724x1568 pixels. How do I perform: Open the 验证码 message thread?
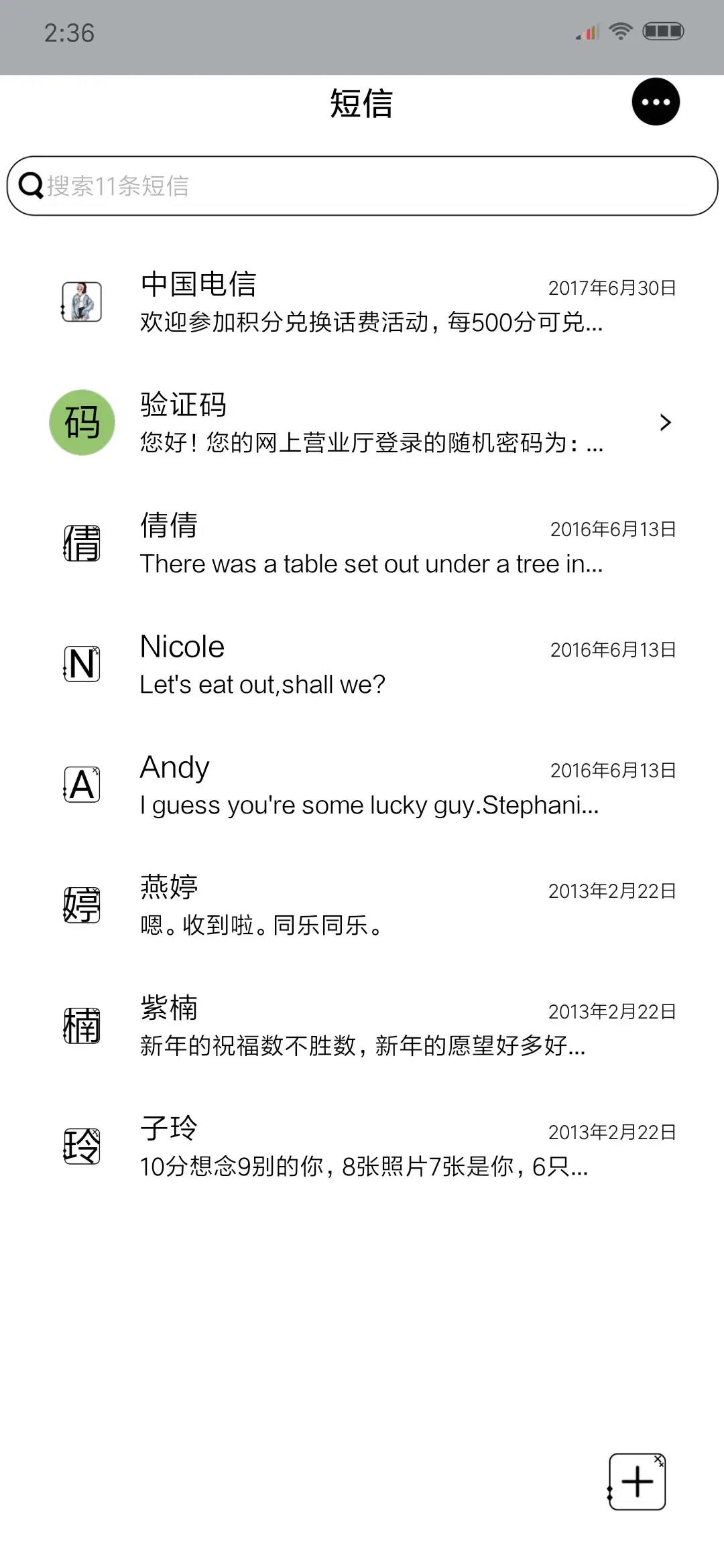coord(369,422)
